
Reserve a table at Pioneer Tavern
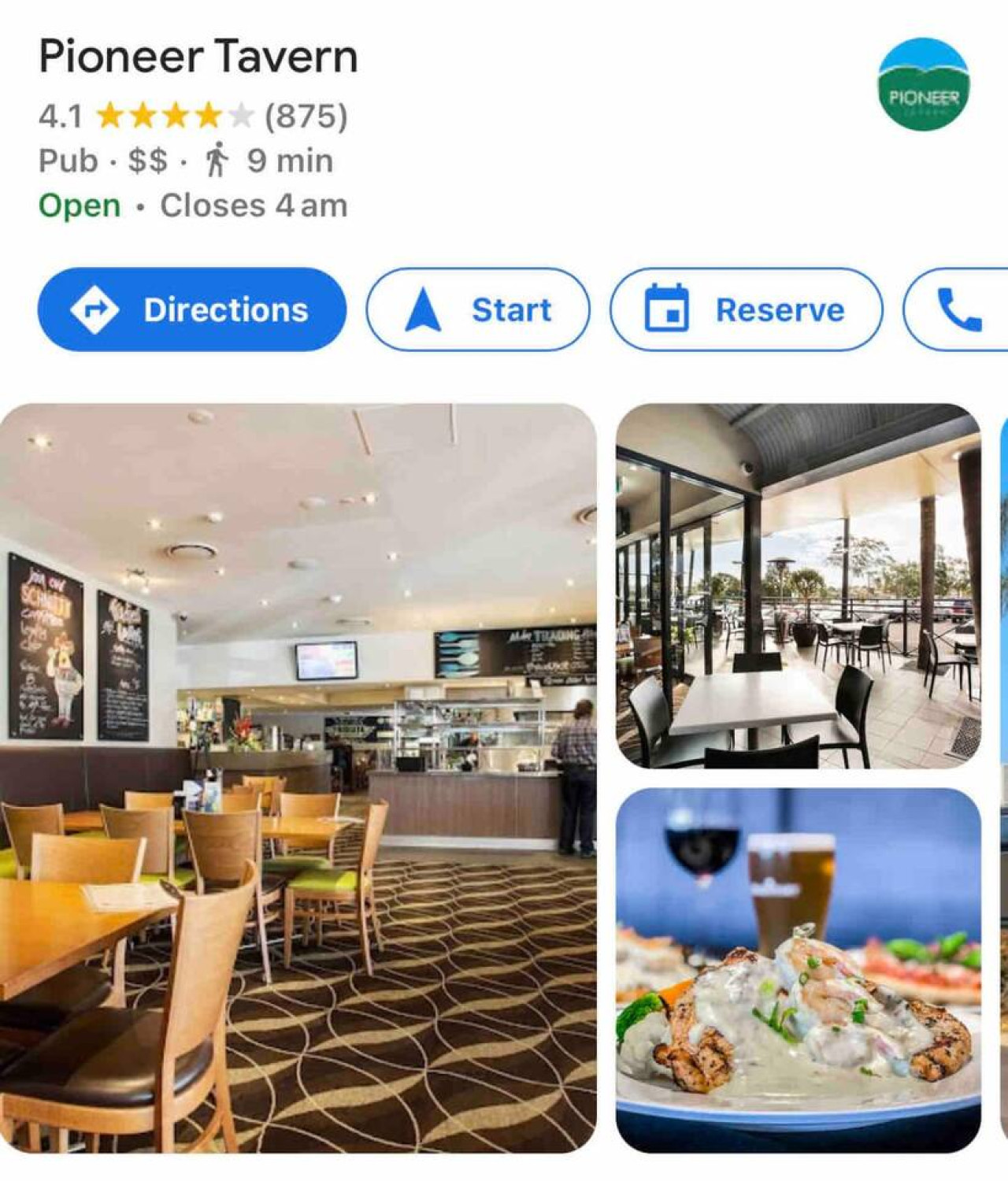[x=746, y=309]
